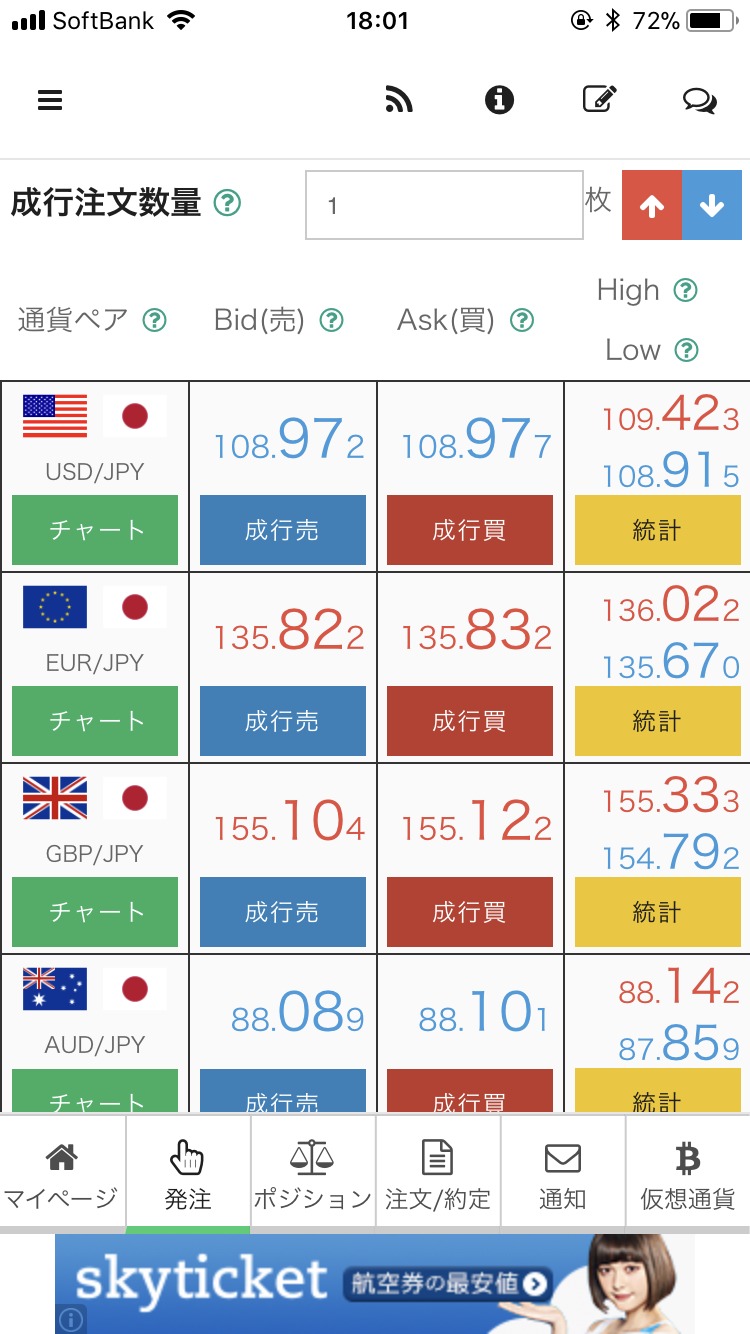Image resolution: width=750 pixels, height=1334 pixels.
Task: Go to the マイページ tab
Action: coord(62,1177)
